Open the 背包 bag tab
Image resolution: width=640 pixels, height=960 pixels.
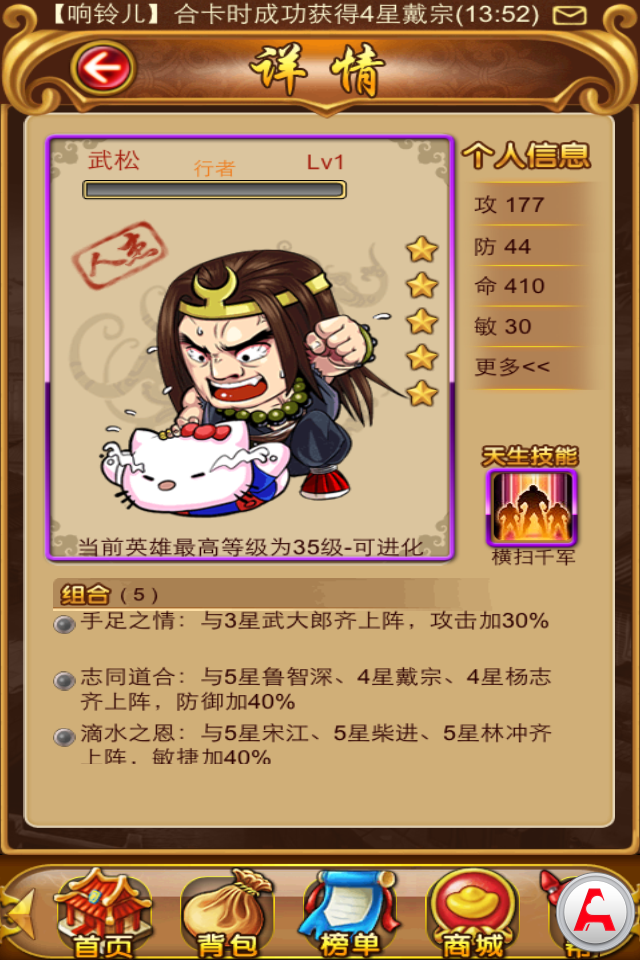pos(226,914)
